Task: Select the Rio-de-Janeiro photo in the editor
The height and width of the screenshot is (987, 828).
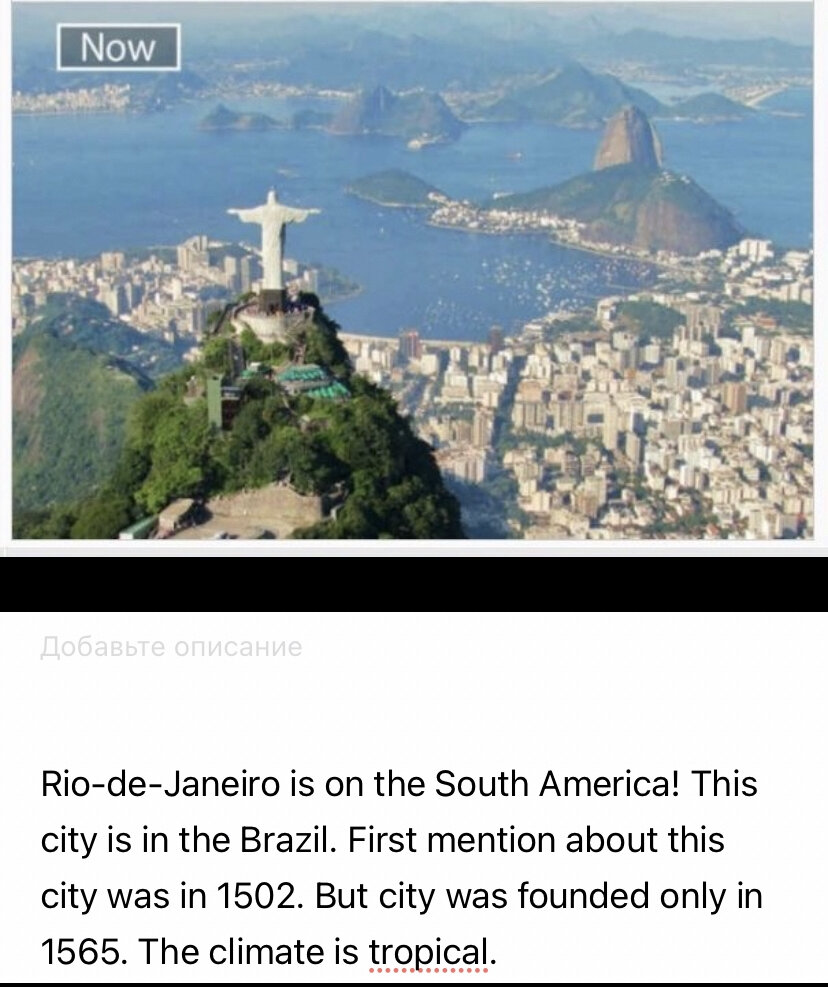Action: pyautogui.click(x=412, y=272)
